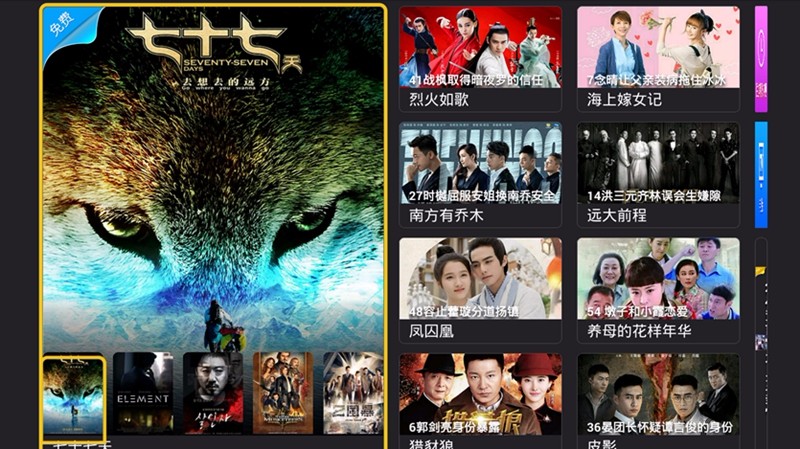Viewport: 800px width, 449px height.
Task: Open the featured 七十七天 movie poster
Action: (213, 180)
